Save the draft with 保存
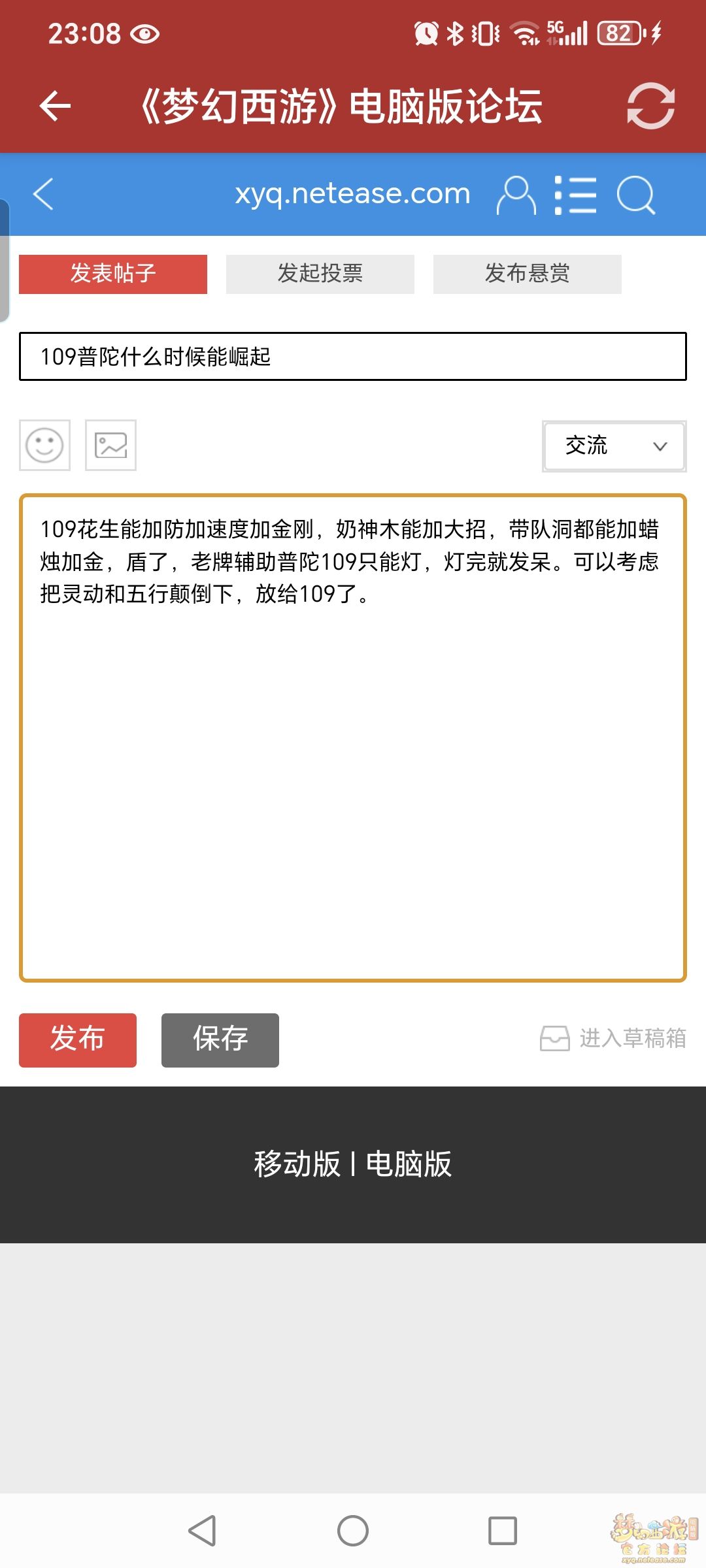The height and width of the screenshot is (1568, 706). click(x=220, y=1040)
